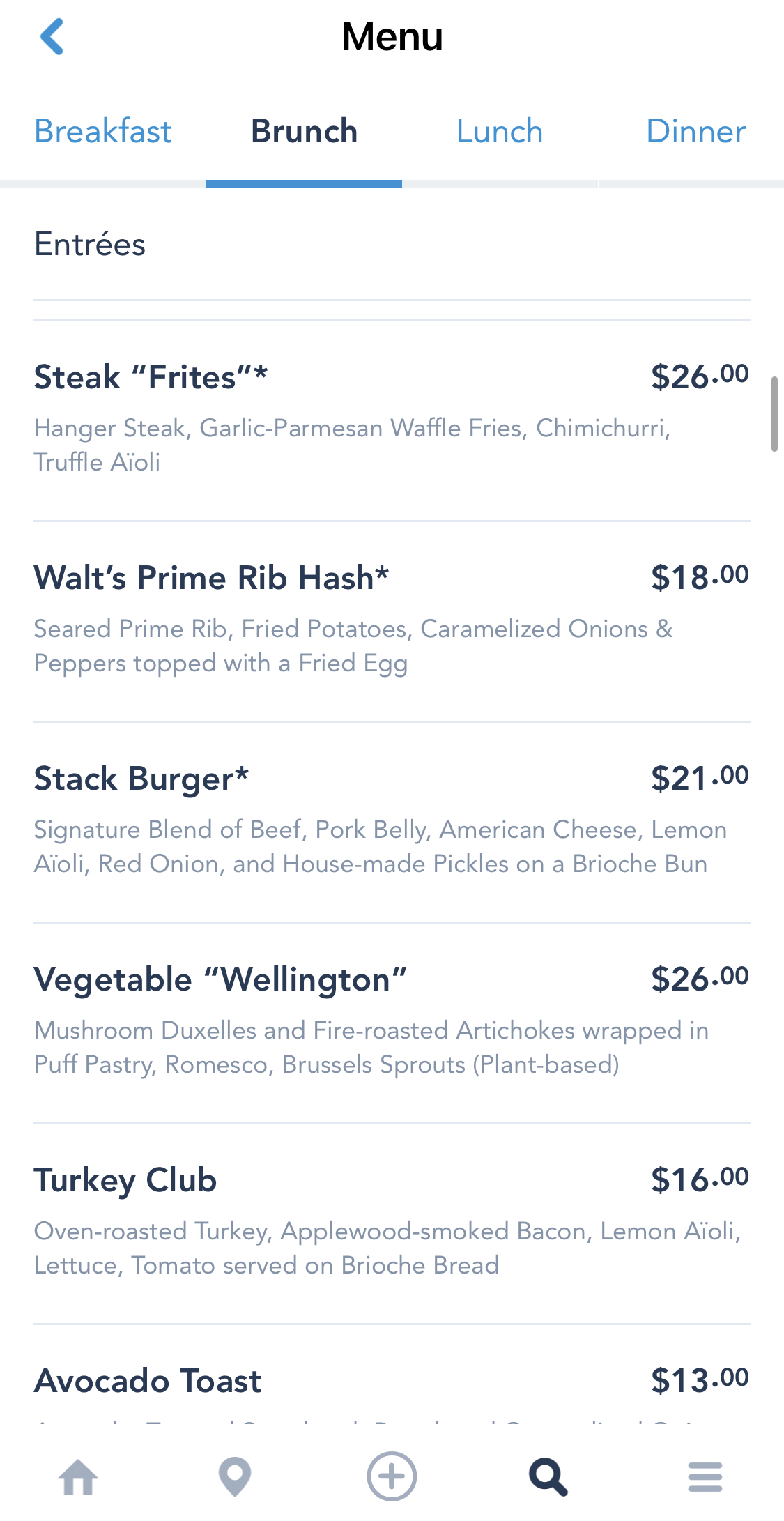Switch to the Breakfast tab
This screenshot has height=1521, width=784.
[103, 132]
